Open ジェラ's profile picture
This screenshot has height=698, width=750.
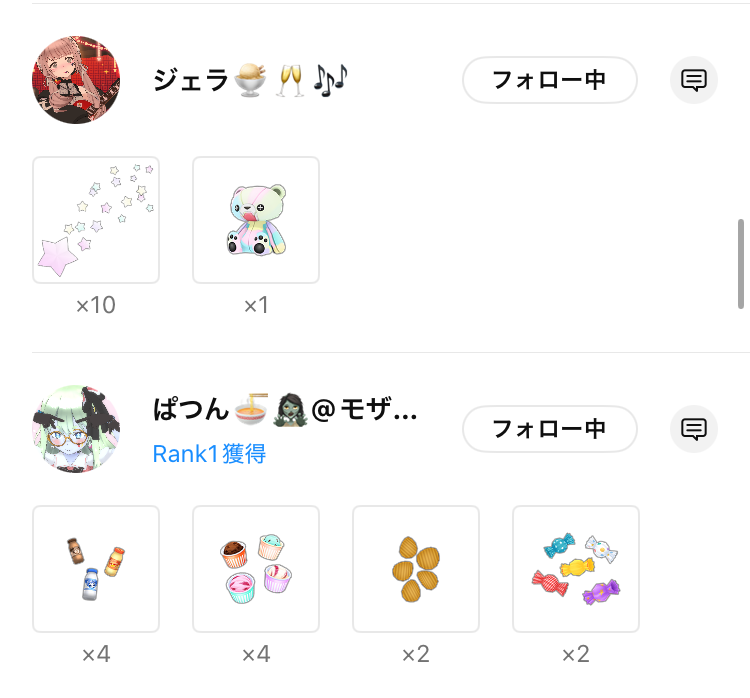[x=76, y=80]
